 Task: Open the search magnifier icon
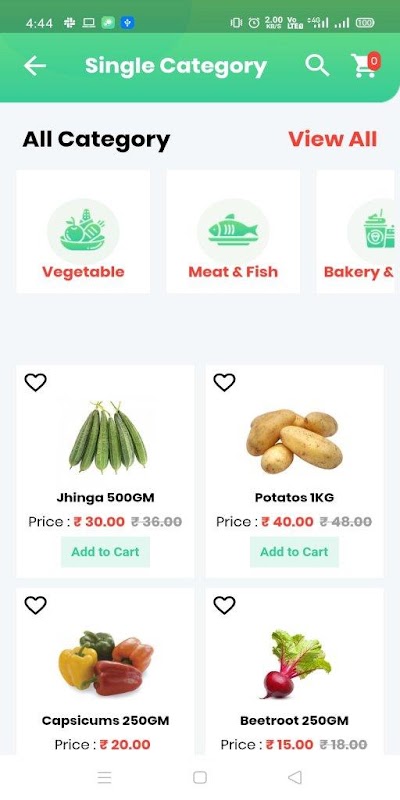pos(317,66)
